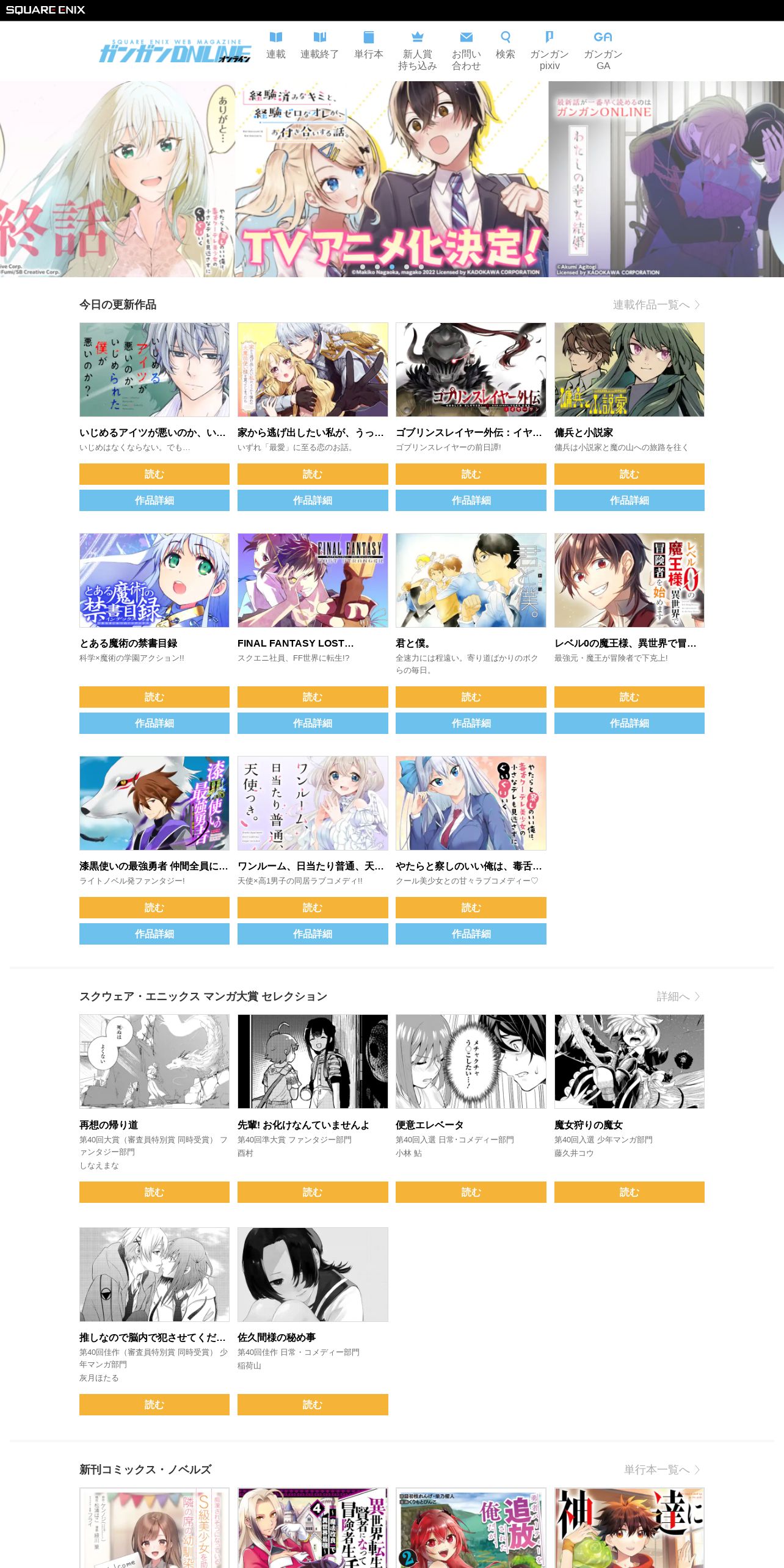View 作品詳細 for 君と僕。
The width and height of the screenshot is (784, 1568).
pyautogui.click(x=471, y=723)
